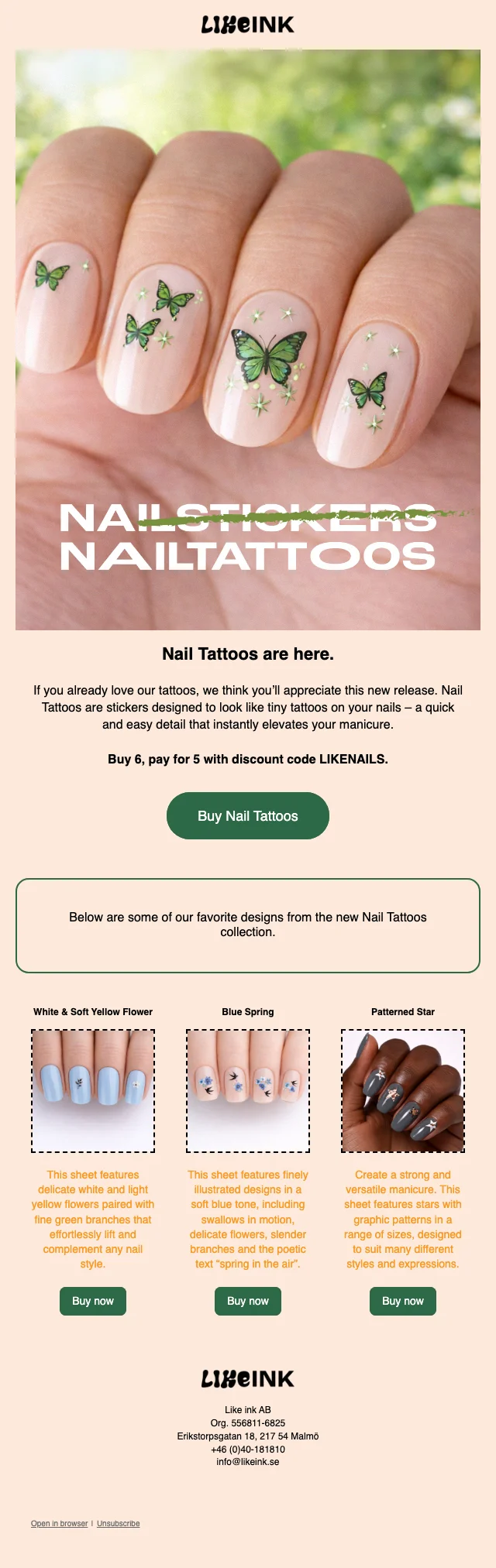The width and height of the screenshot is (496, 1568).
Task: Open the Patterned Star product image
Action: coord(403,1090)
